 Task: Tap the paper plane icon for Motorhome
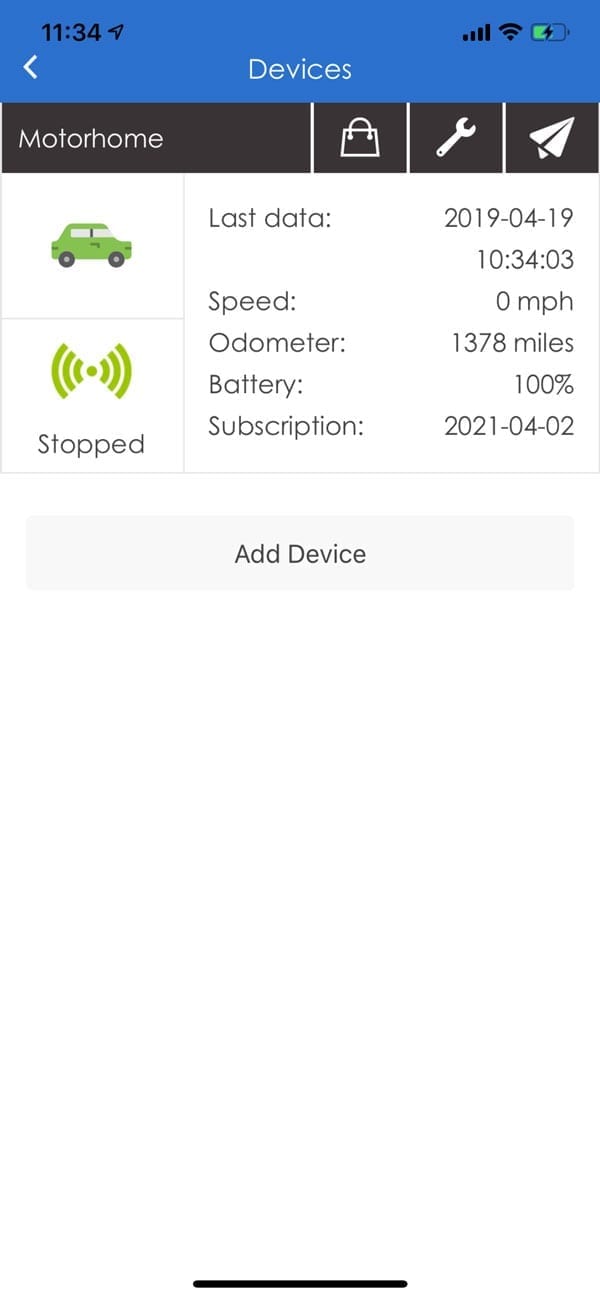pos(552,138)
